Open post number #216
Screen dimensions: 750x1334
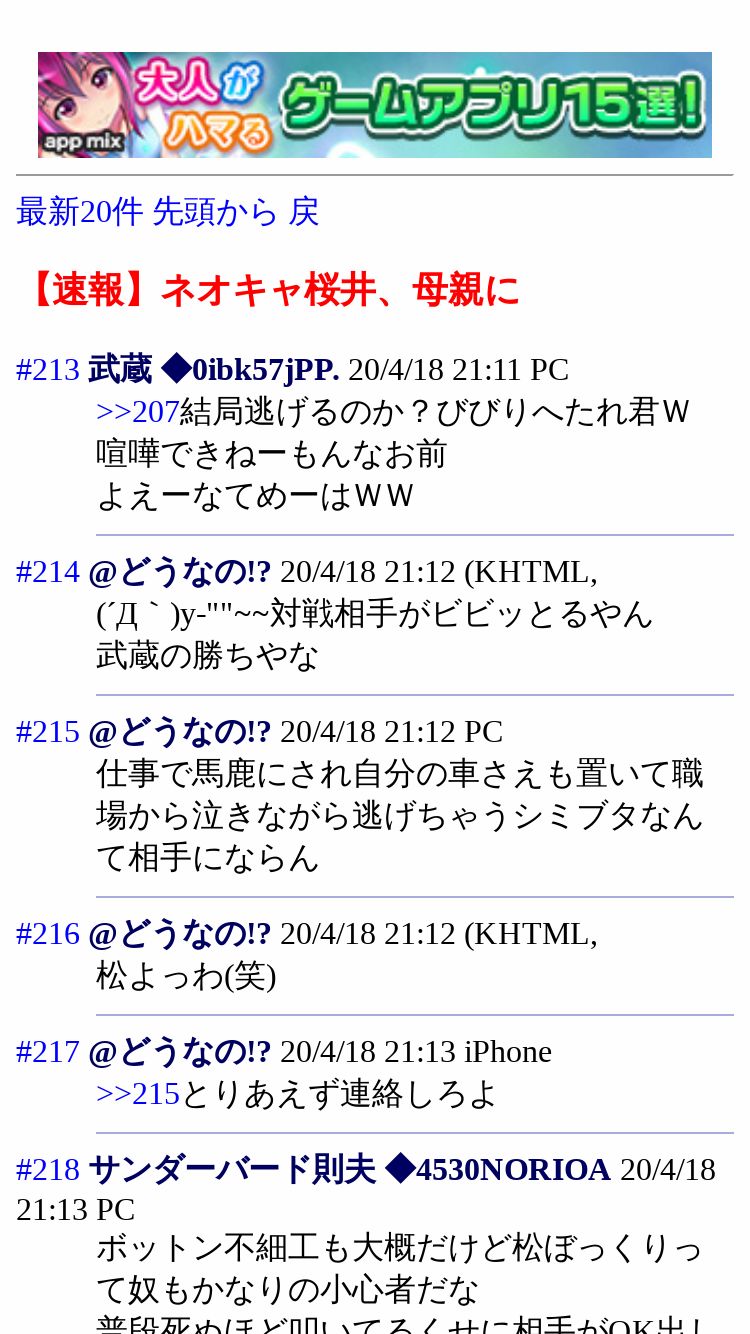coord(48,934)
